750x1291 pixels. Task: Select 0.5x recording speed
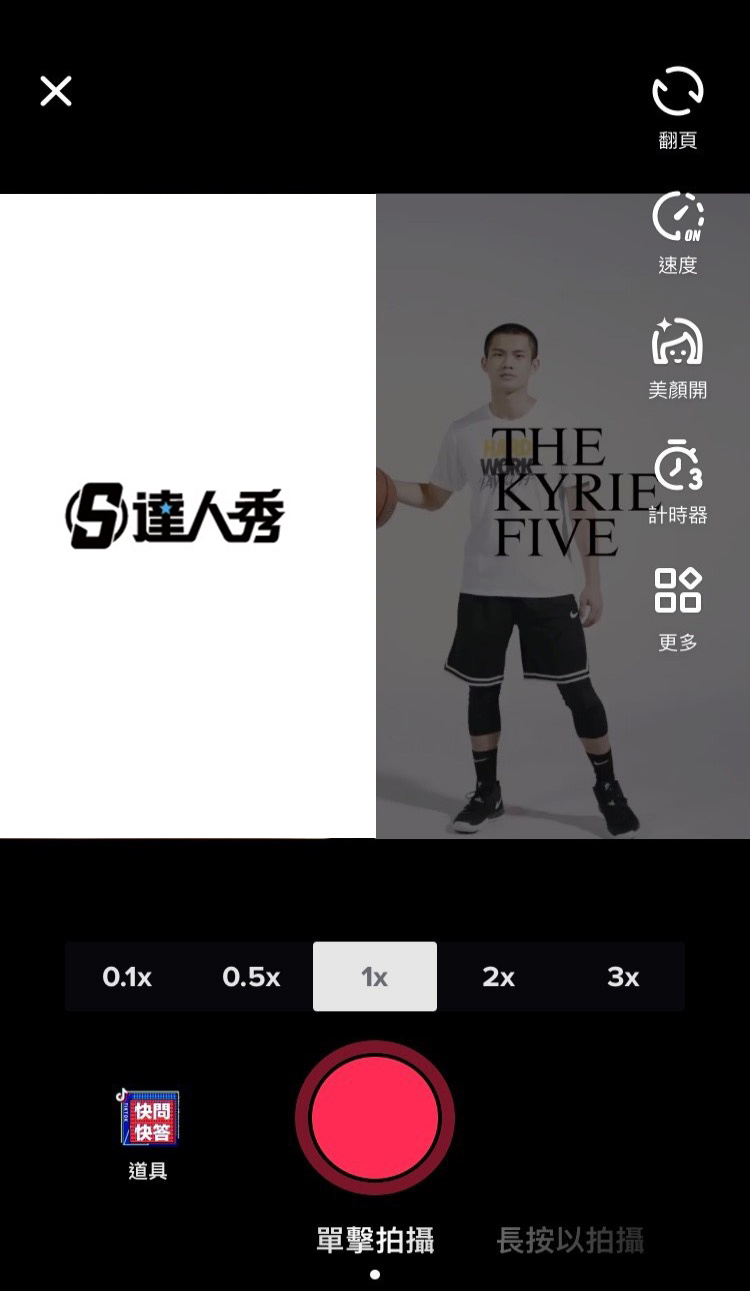[x=251, y=977]
